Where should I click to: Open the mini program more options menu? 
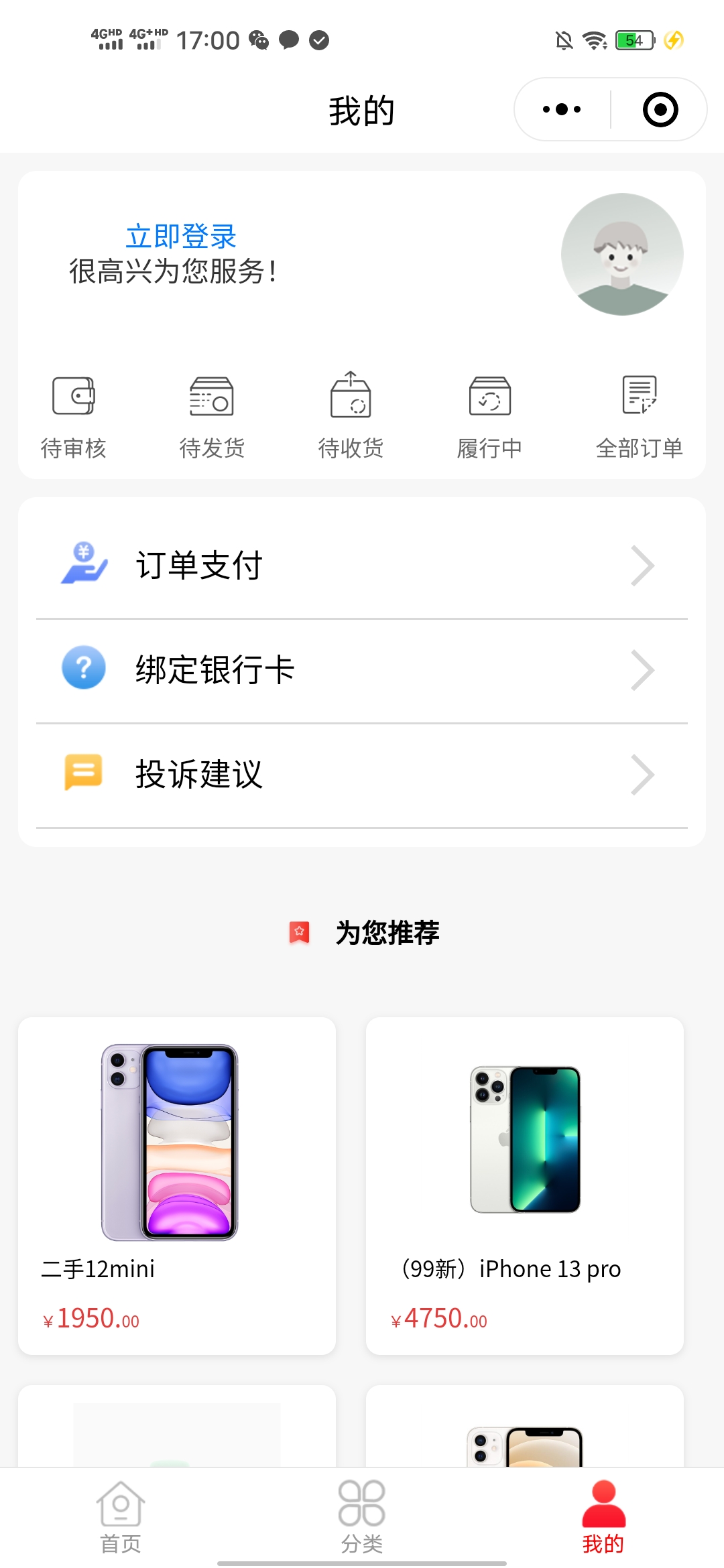[562, 109]
